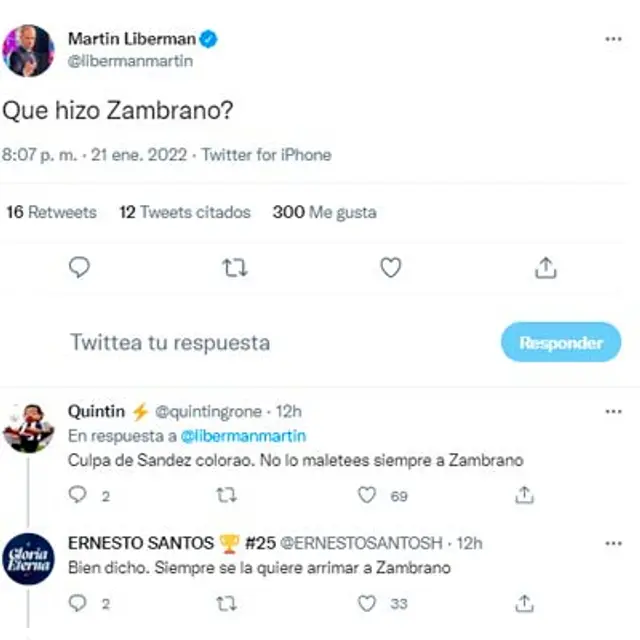Open overflow menu on Ernesto Santos's reply
Image resolution: width=640 pixels, height=640 pixels.
(613, 542)
